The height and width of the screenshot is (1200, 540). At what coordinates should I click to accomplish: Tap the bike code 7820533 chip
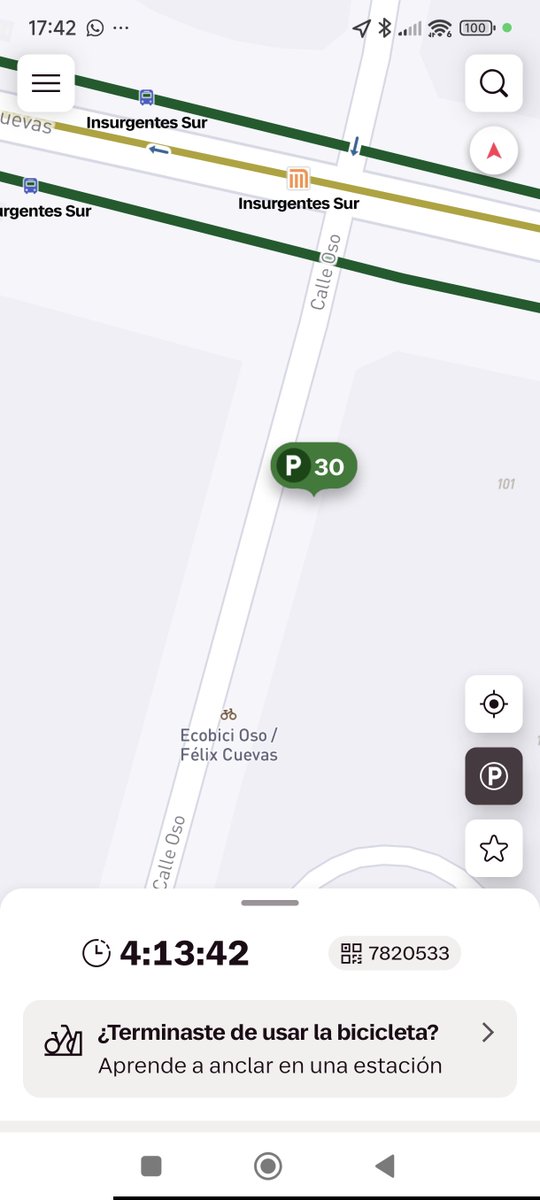click(x=394, y=953)
